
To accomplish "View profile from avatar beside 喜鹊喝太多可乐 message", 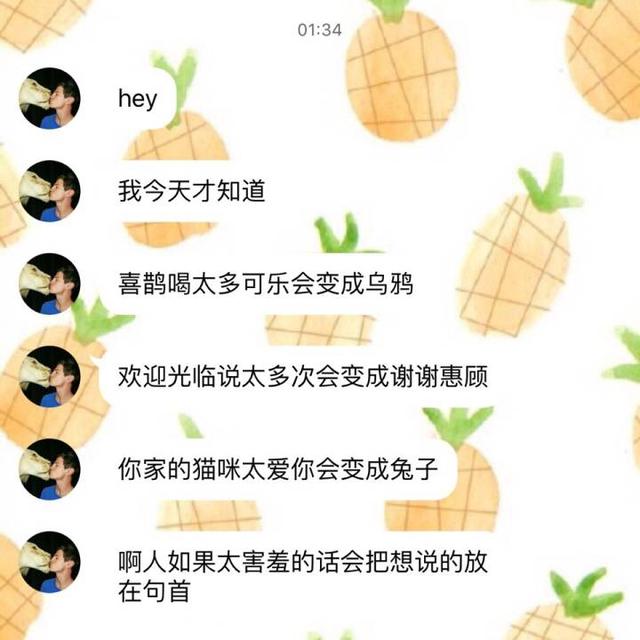I will click(x=49, y=284).
